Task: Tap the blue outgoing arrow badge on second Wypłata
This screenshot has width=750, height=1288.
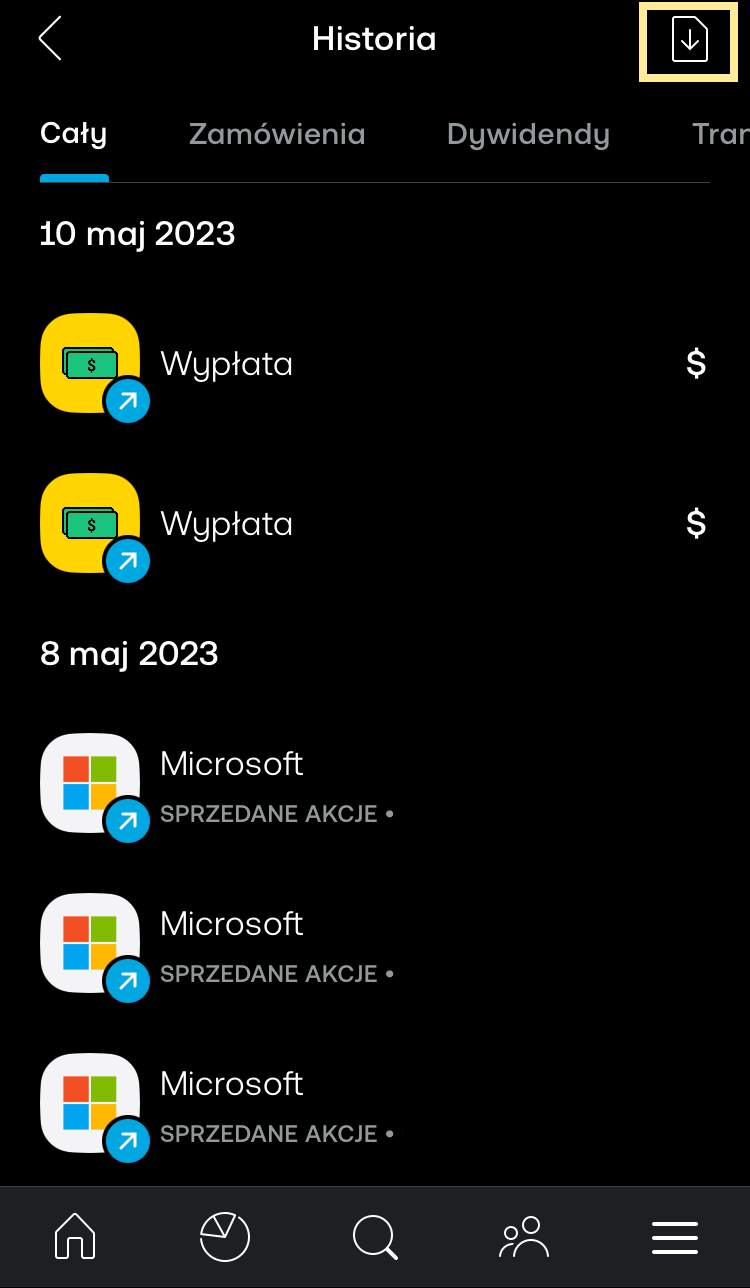Action: [128, 561]
